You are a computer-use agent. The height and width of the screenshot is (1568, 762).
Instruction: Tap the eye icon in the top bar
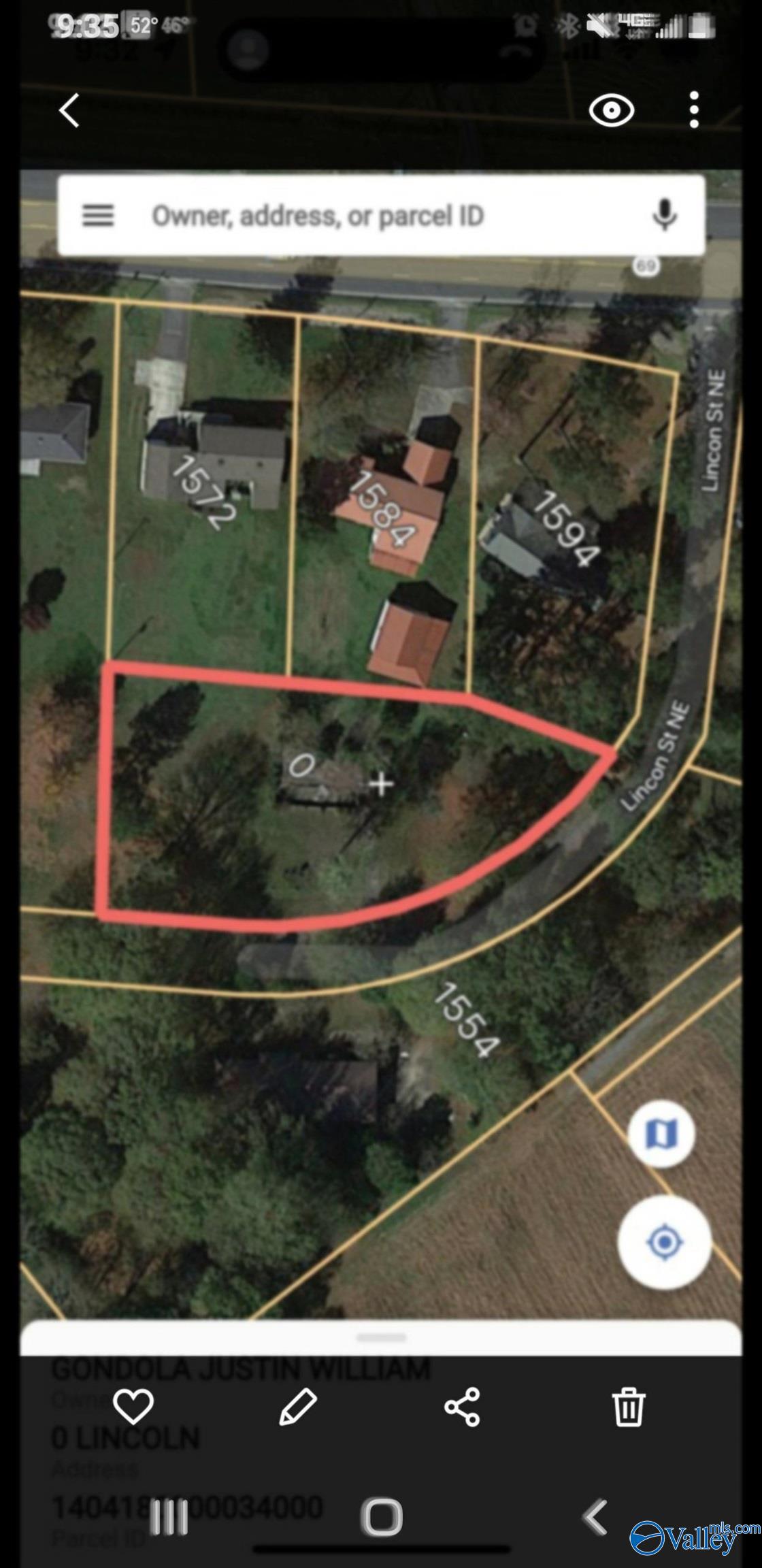[x=611, y=111]
